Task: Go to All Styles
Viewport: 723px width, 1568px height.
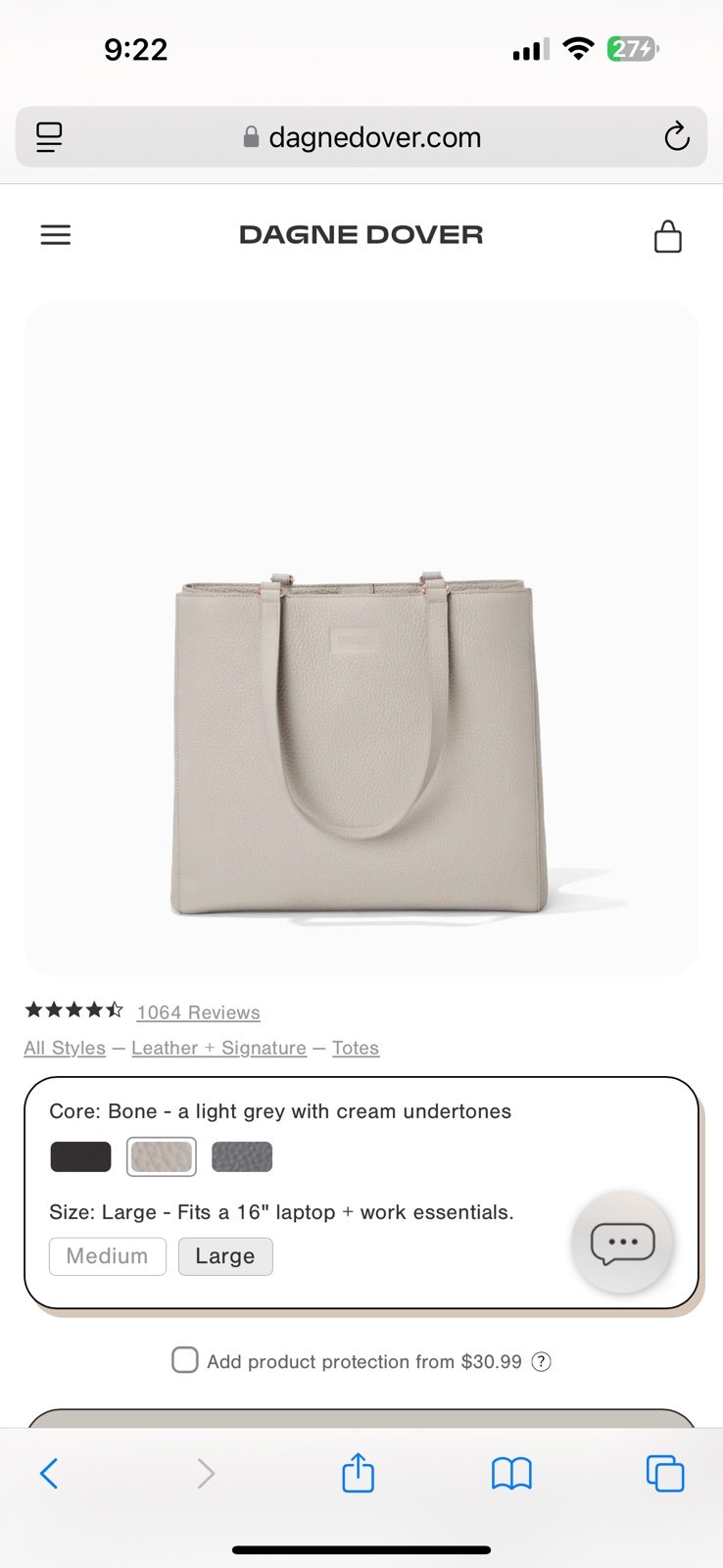Action: 65,1048
